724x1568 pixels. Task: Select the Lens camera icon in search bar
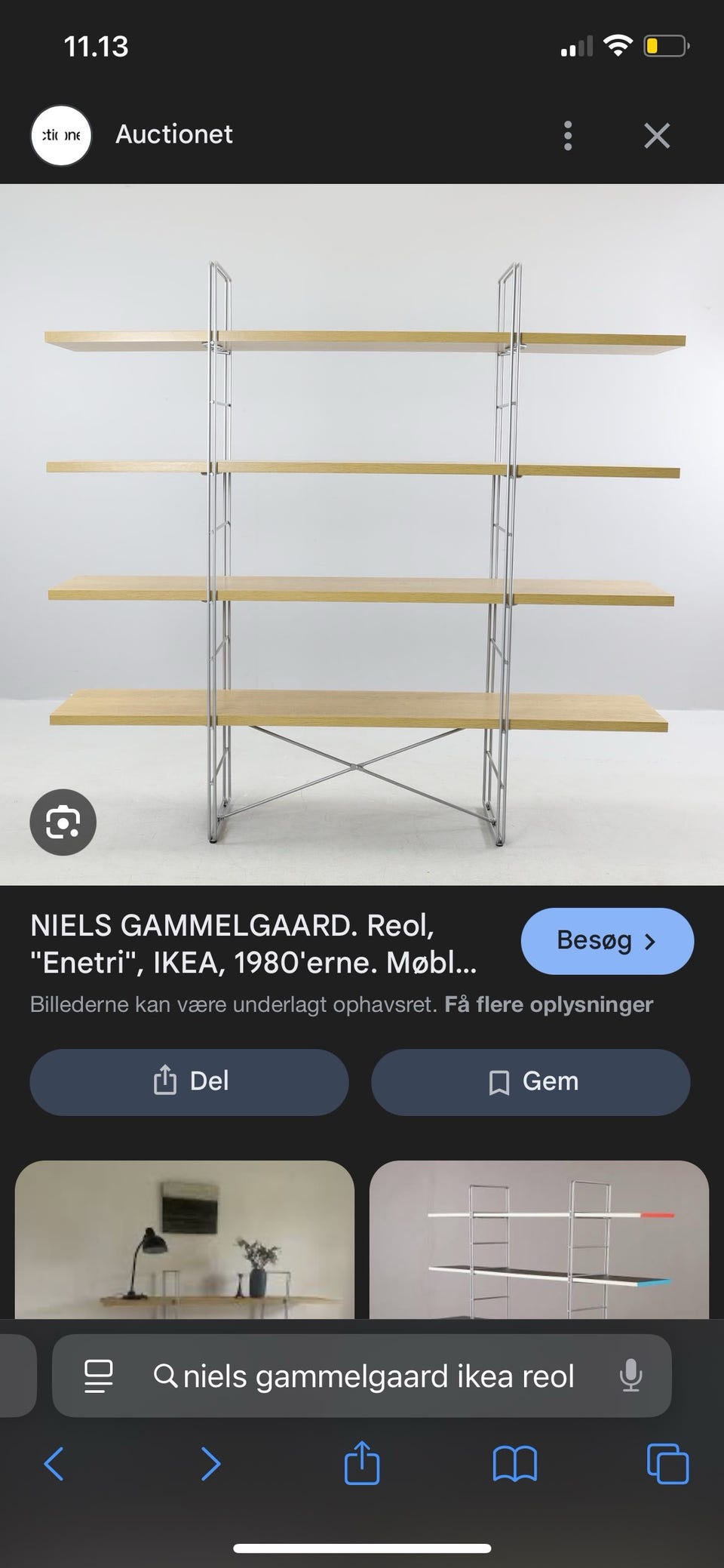[x=99, y=1376]
